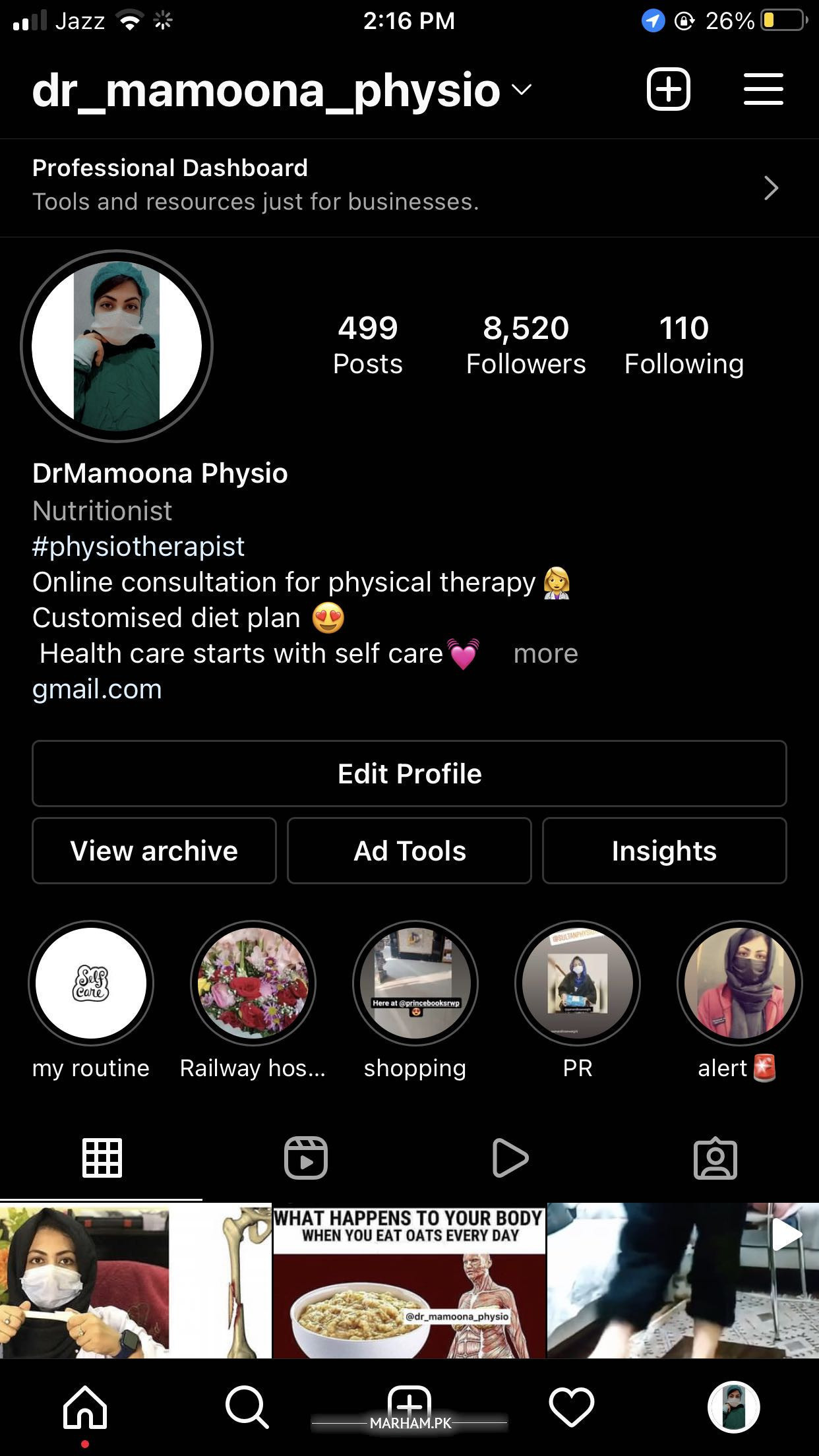This screenshot has width=819, height=1456.
Task: View the 8,520 Followers list
Action: (526, 345)
